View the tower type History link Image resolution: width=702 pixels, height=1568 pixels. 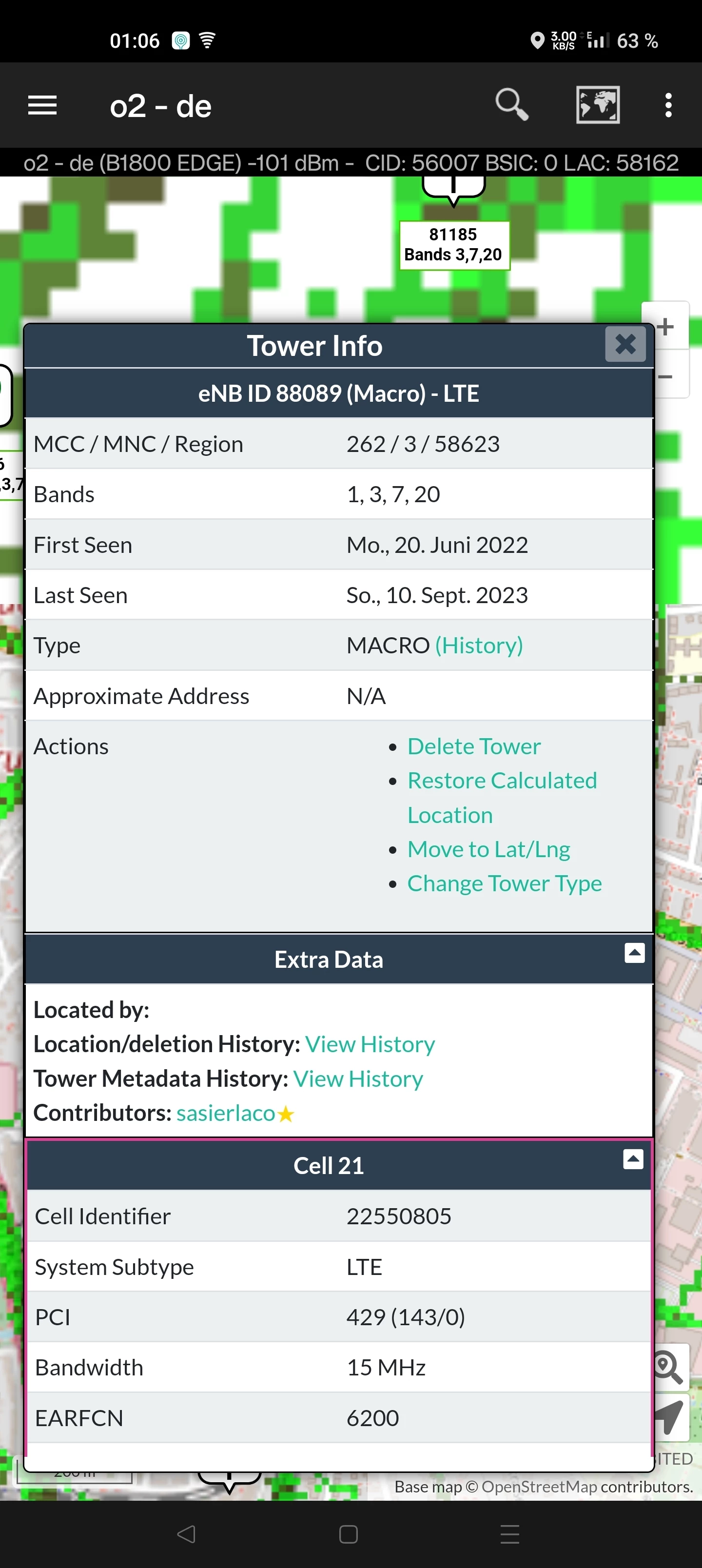point(479,645)
